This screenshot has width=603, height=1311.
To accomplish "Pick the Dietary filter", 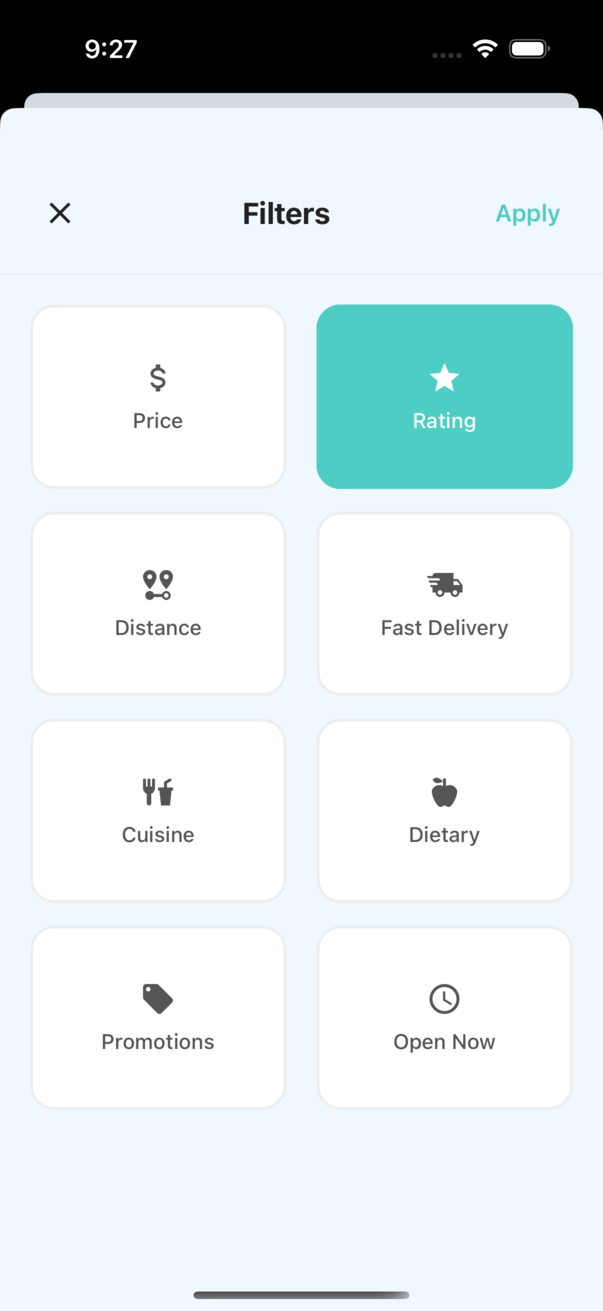I will (444, 811).
